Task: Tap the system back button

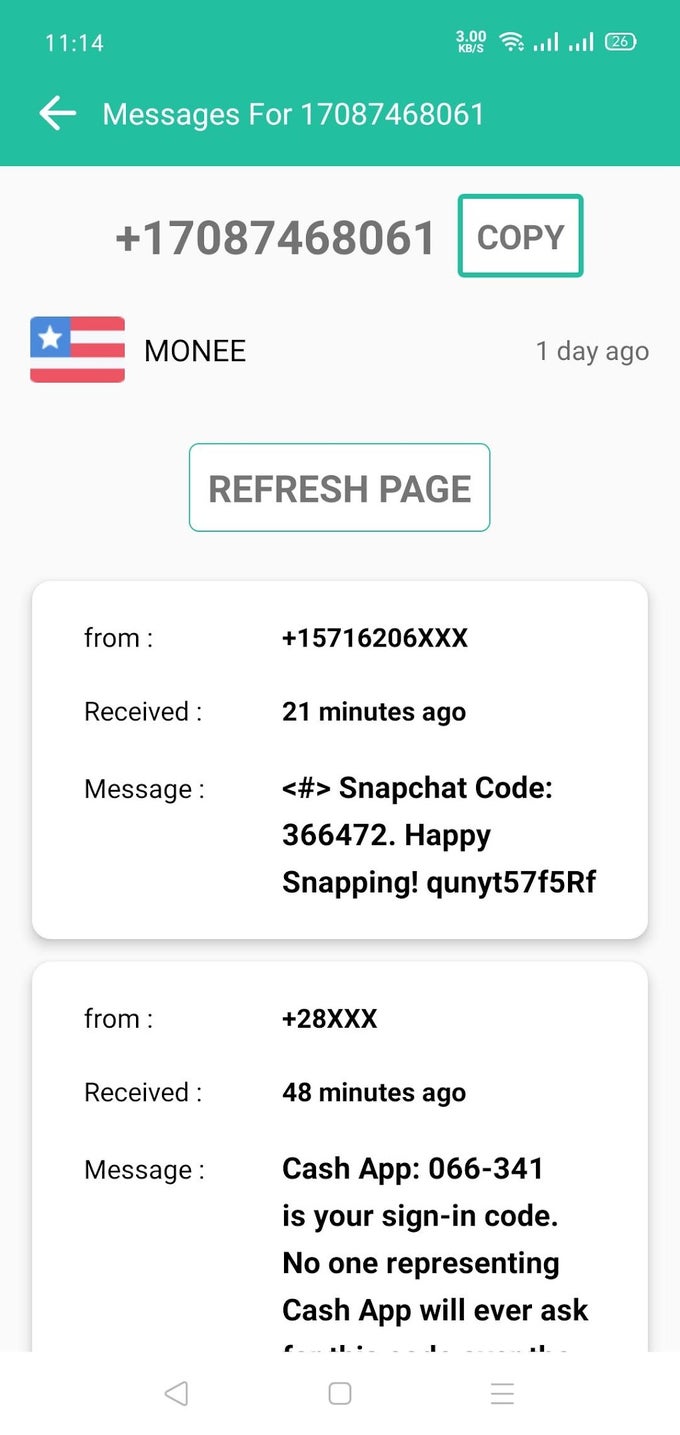Action: pyautogui.click(x=176, y=1393)
